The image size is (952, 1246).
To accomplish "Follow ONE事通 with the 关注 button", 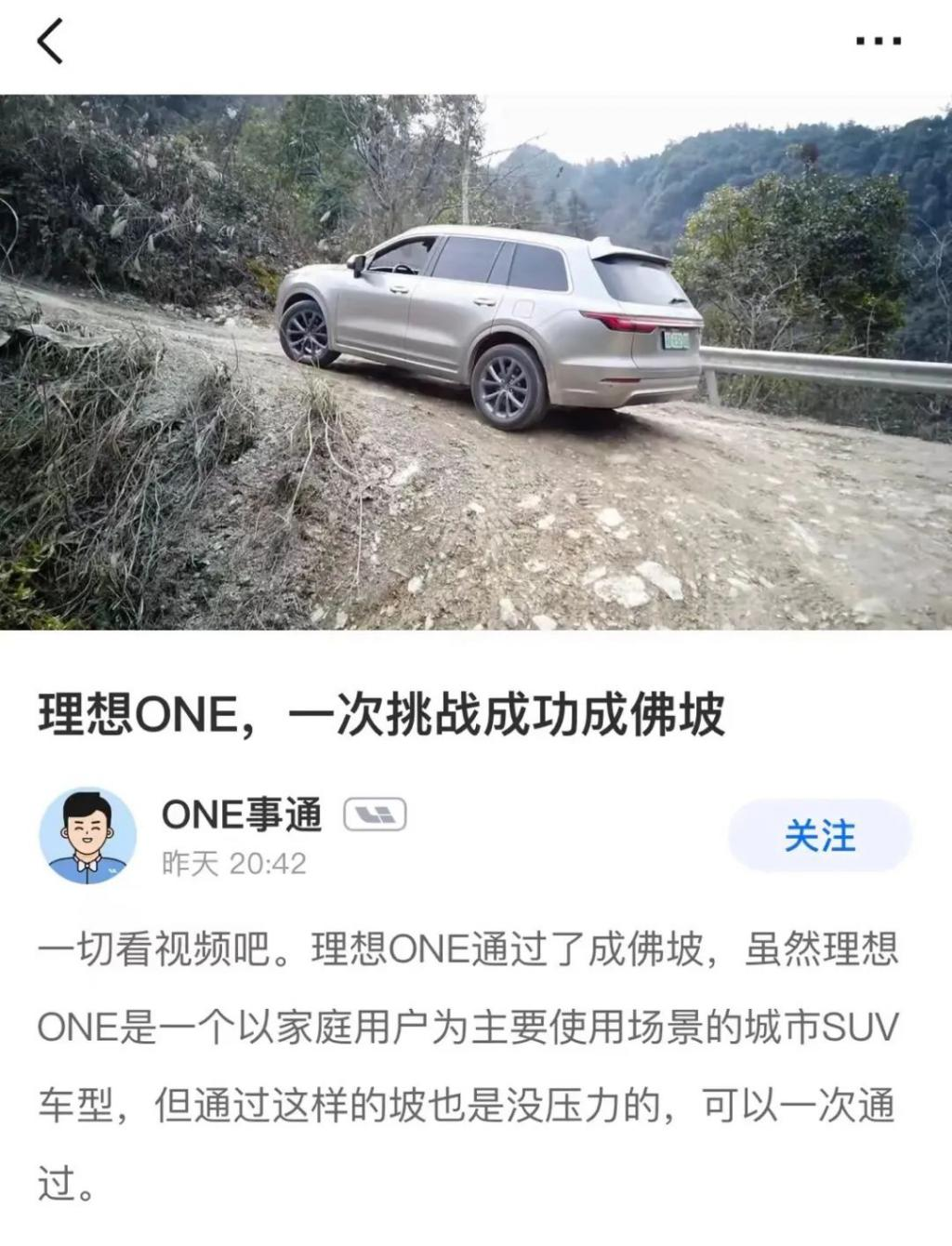I will [819, 836].
